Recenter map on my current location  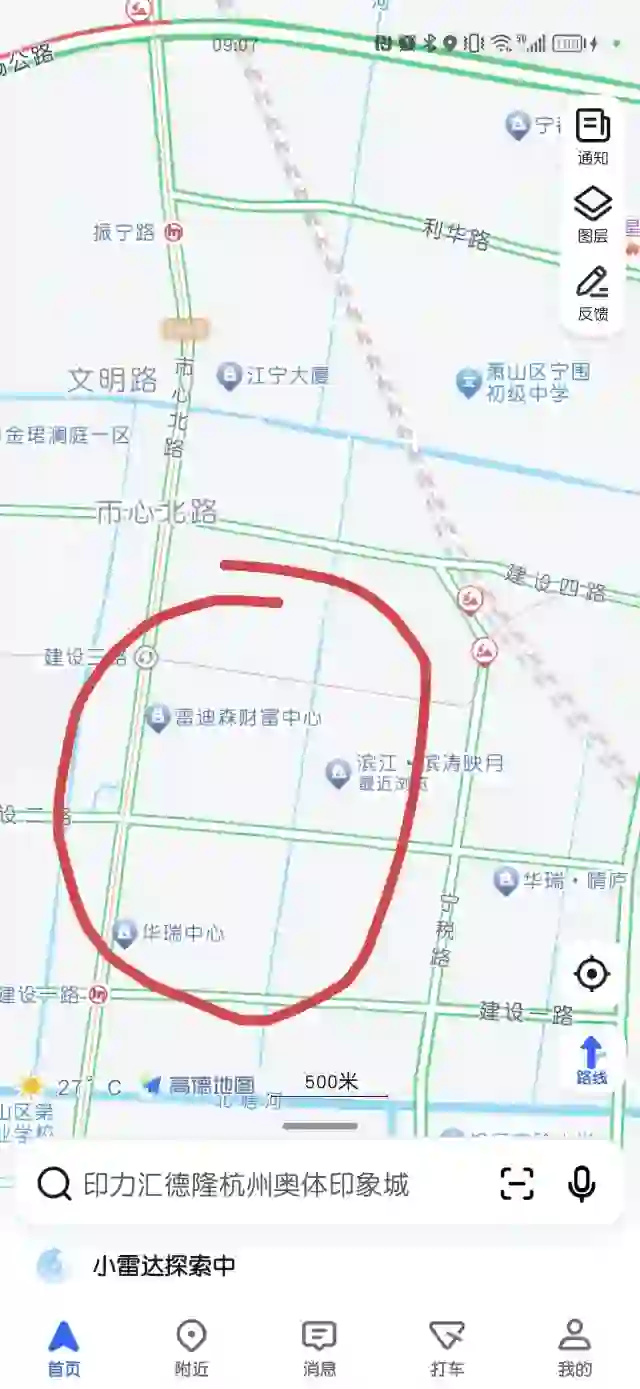coord(591,973)
